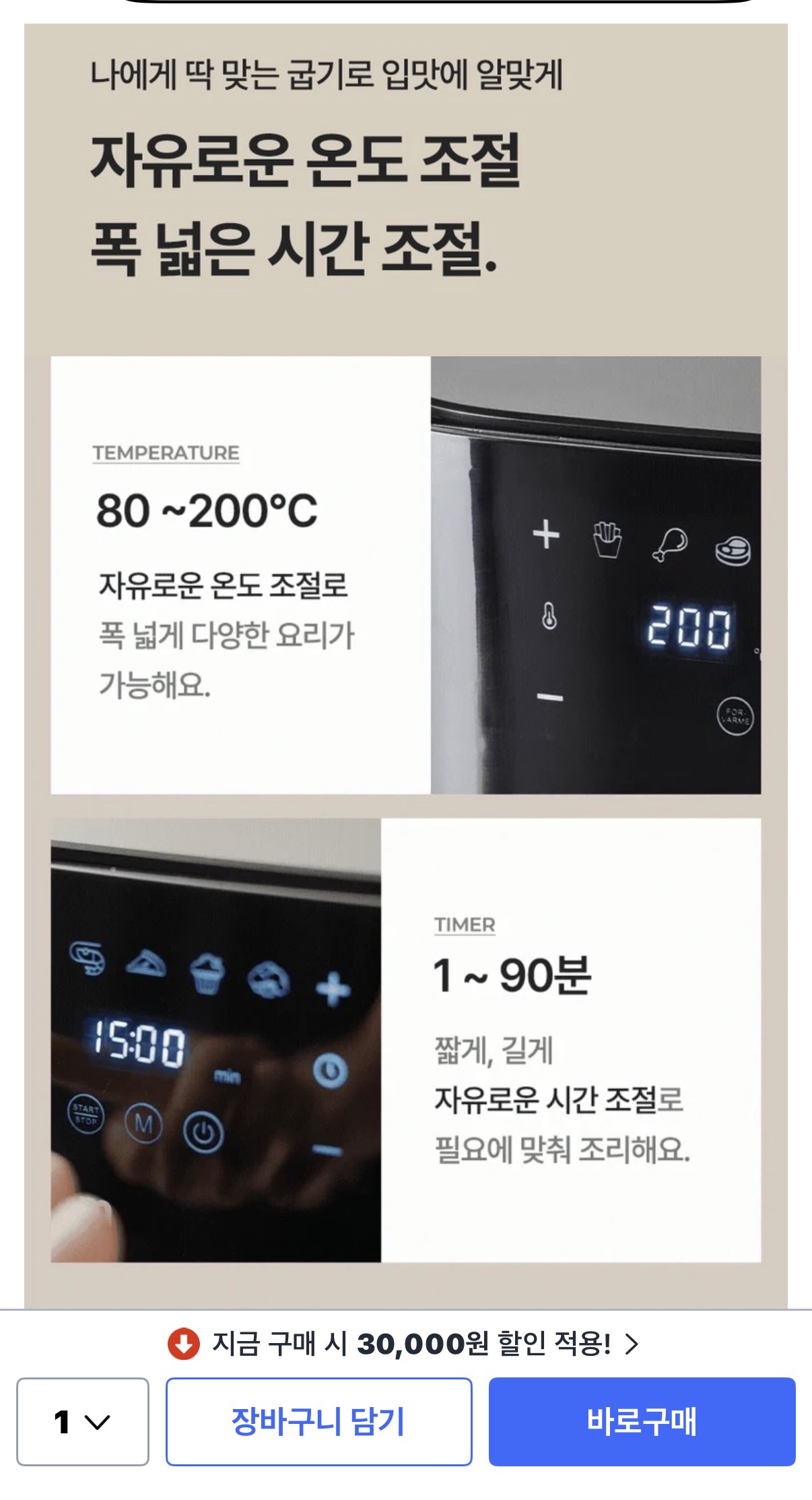This screenshot has height=1500, width=812.
Task: Open the quantity dropdown showing 1
Action: point(82,1421)
